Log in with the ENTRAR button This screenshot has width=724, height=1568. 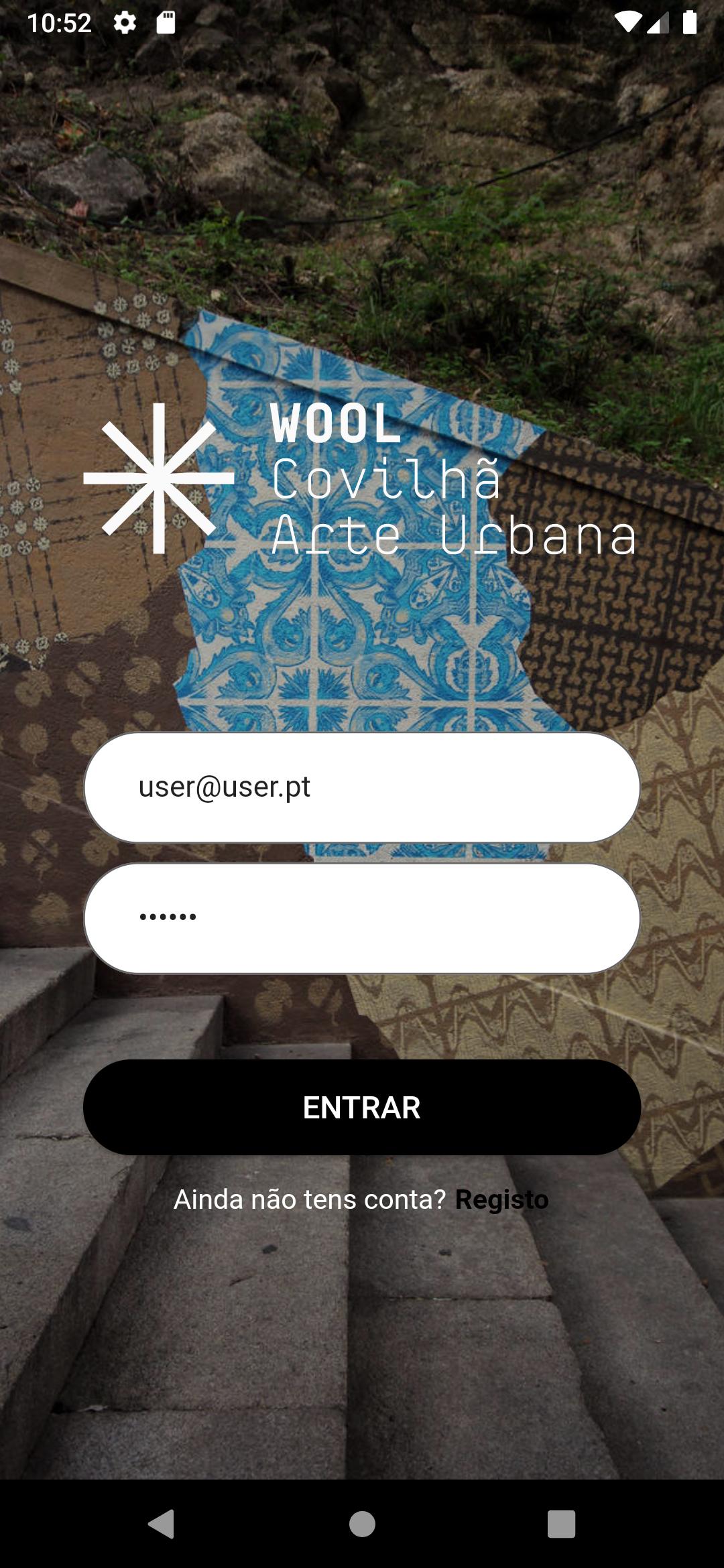362,1107
